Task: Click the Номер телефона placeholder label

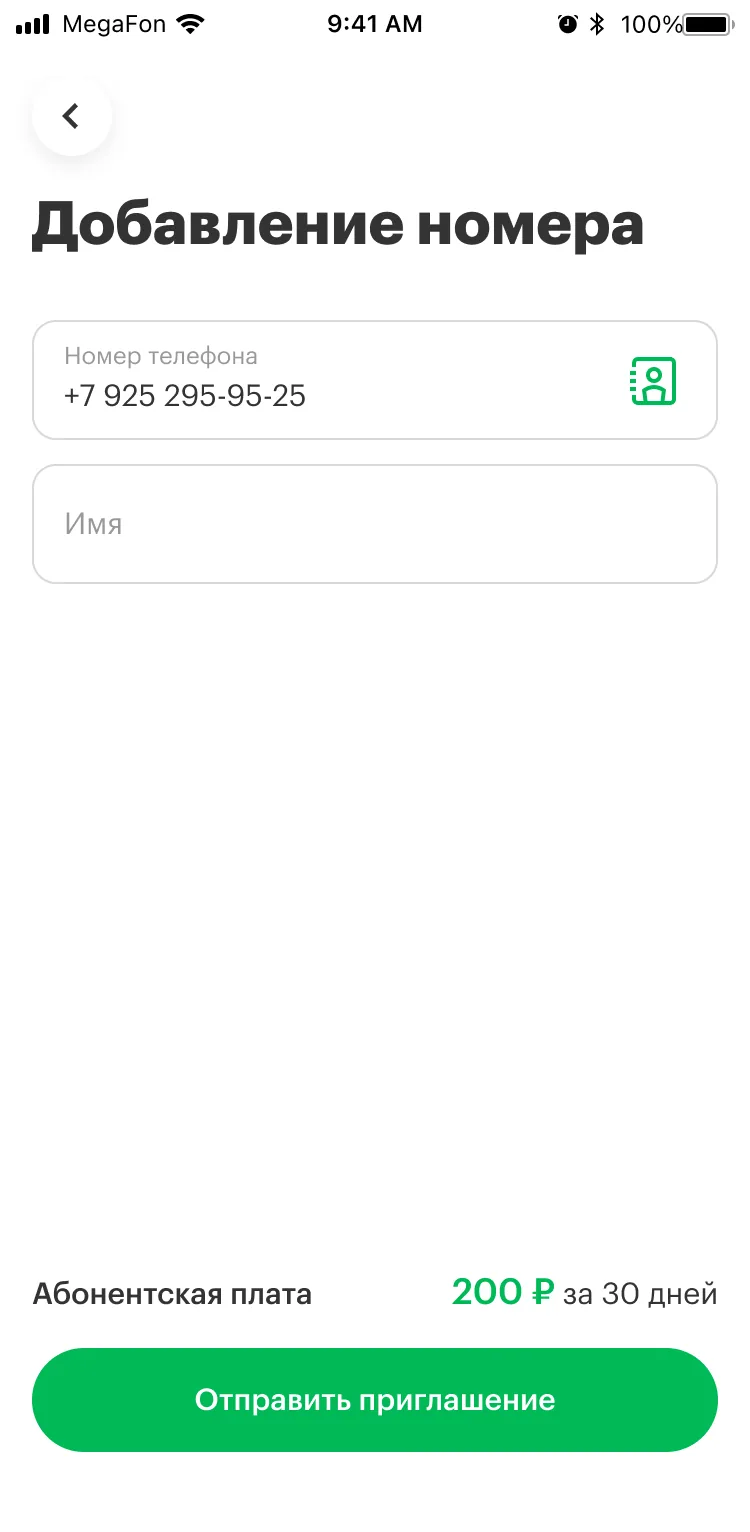Action: pos(160,355)
